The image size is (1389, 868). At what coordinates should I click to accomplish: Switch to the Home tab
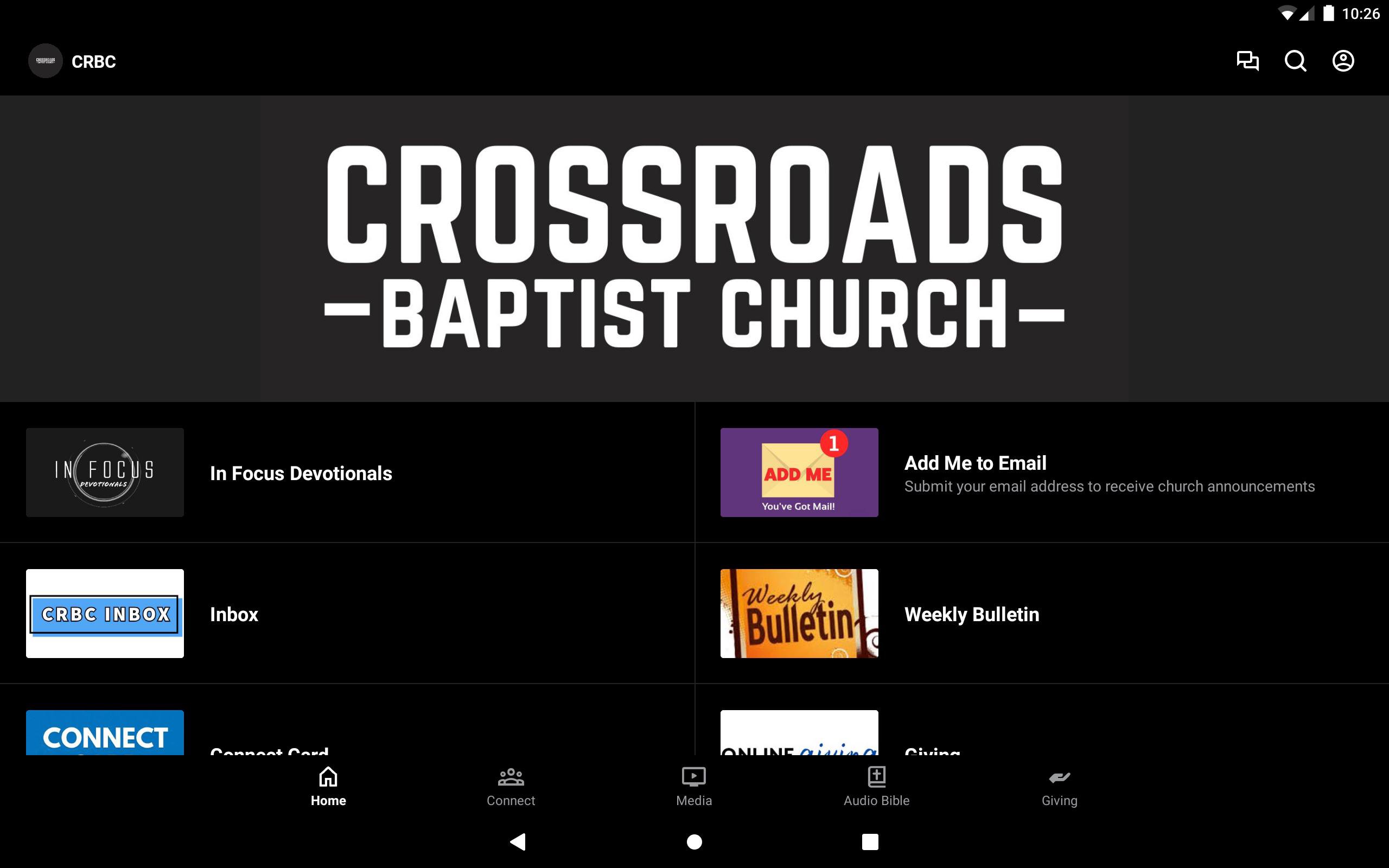click(x=328, y=787)
